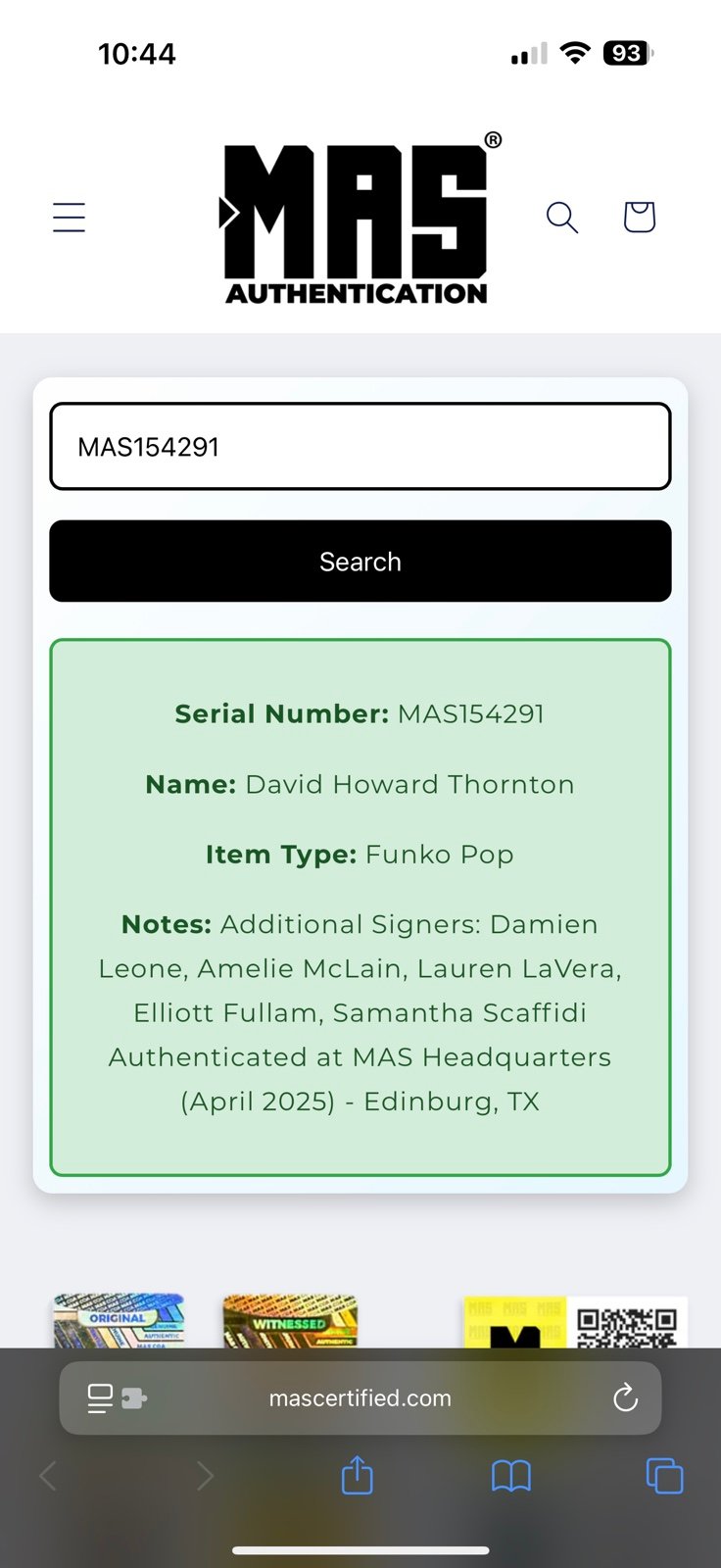Viewport: 721px width, 1568px height.
Task: Open the site search magnifier
Action: pos(561,217)
